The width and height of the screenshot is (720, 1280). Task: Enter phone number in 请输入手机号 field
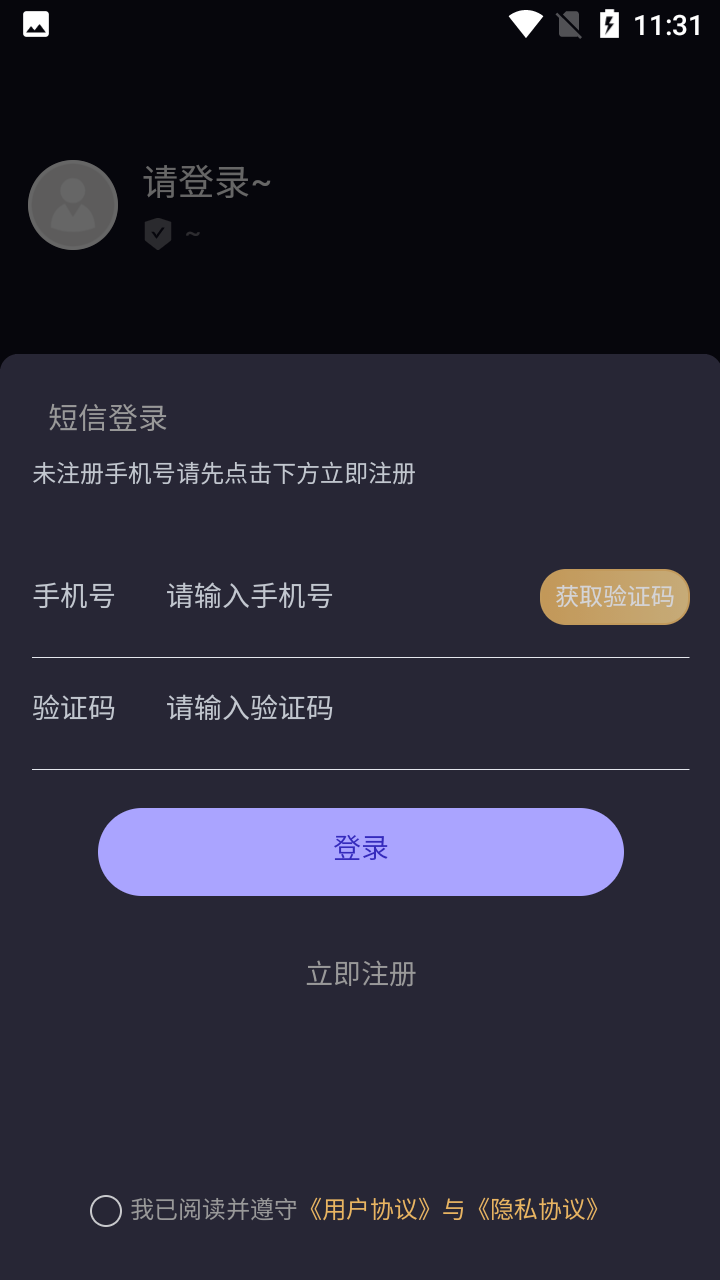pyautogui.click(x=345, y=597)
